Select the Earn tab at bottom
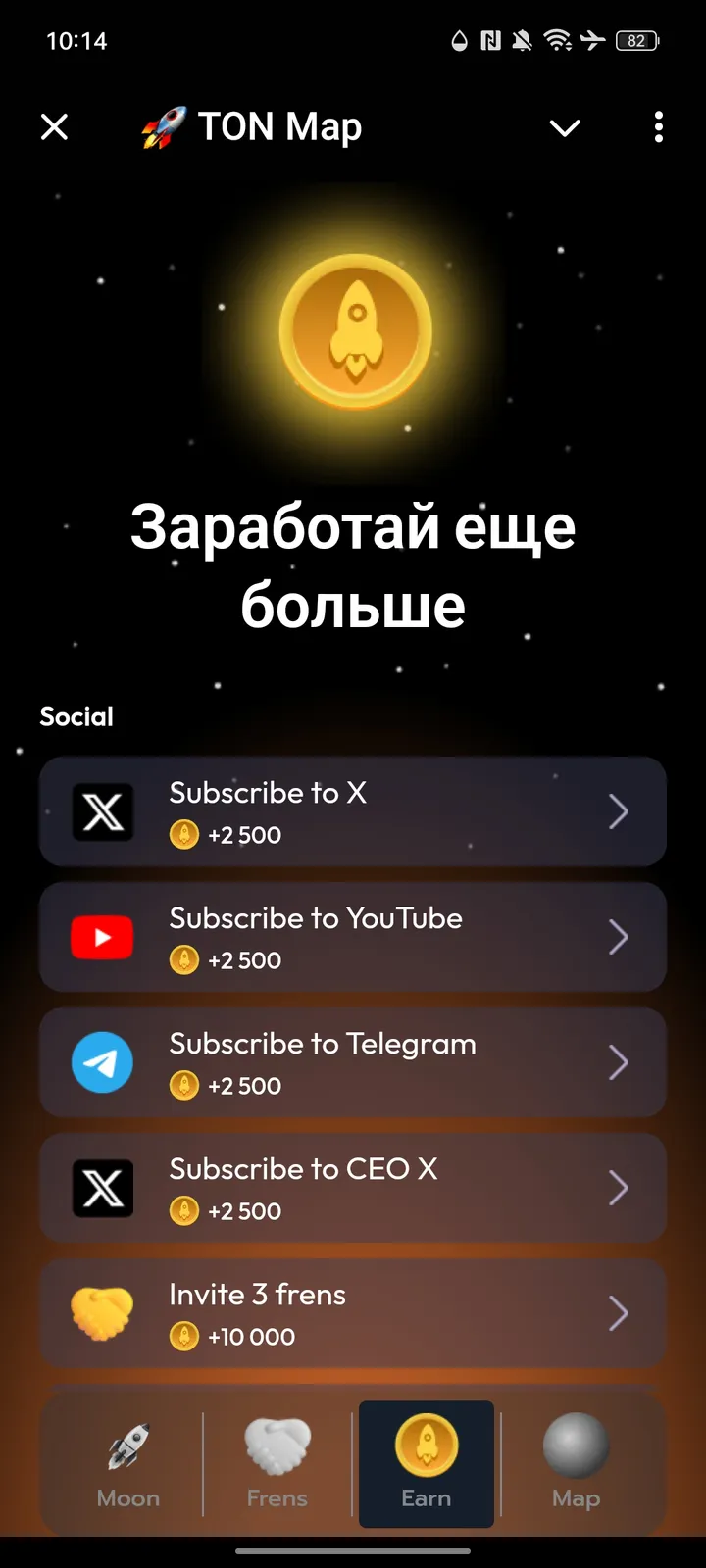706x1568 pixels. (426, 1465)
